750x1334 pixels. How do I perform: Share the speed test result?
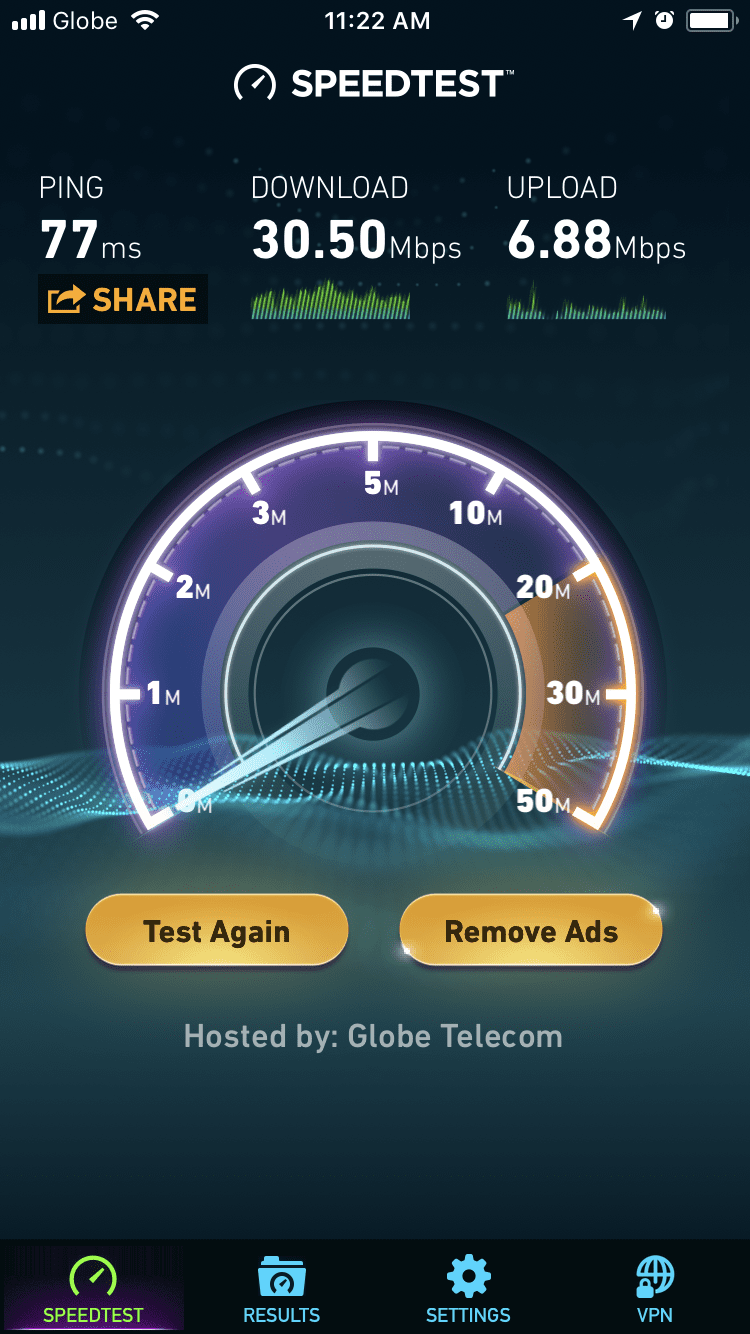pos(122,300)
